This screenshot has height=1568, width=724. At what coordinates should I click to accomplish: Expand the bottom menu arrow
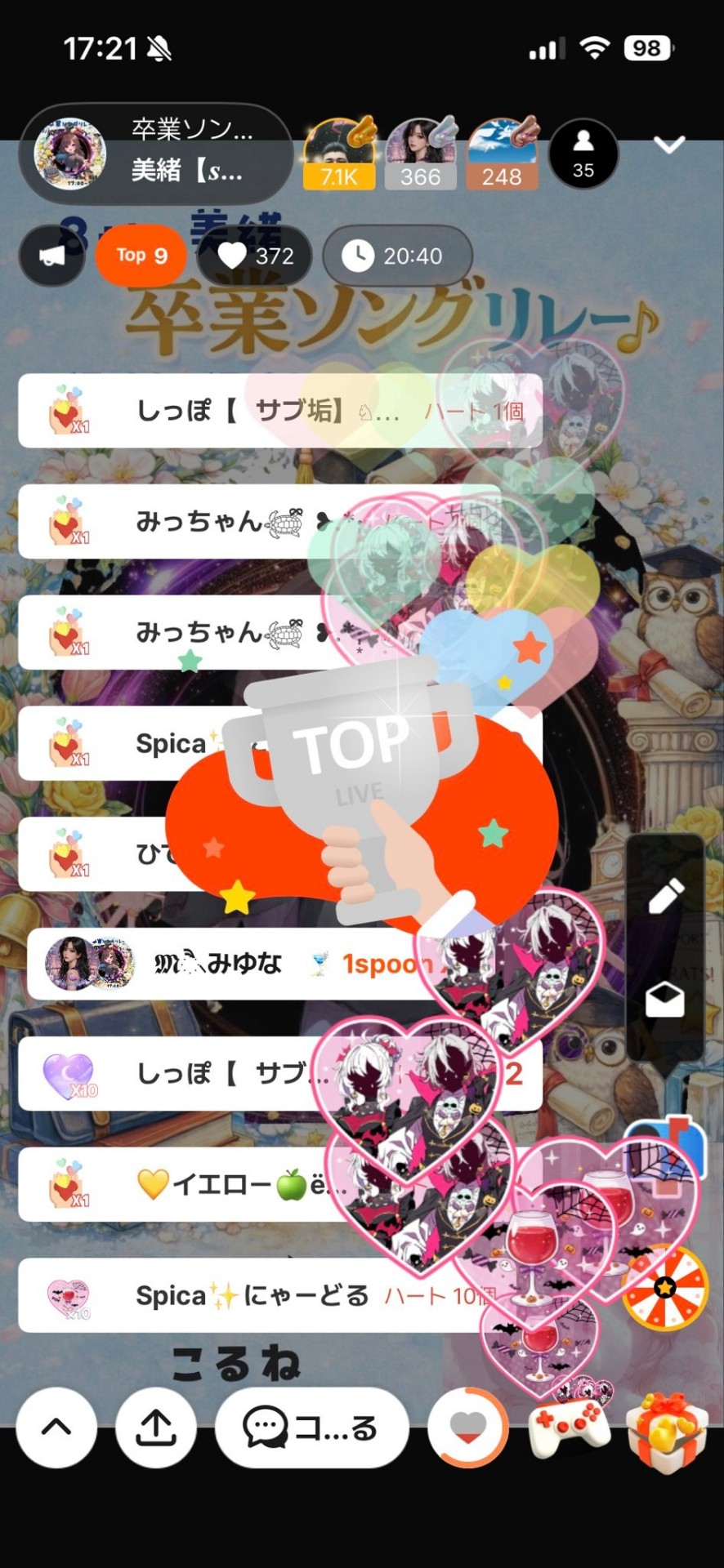pyautogui.click(x=56, y=1427)
